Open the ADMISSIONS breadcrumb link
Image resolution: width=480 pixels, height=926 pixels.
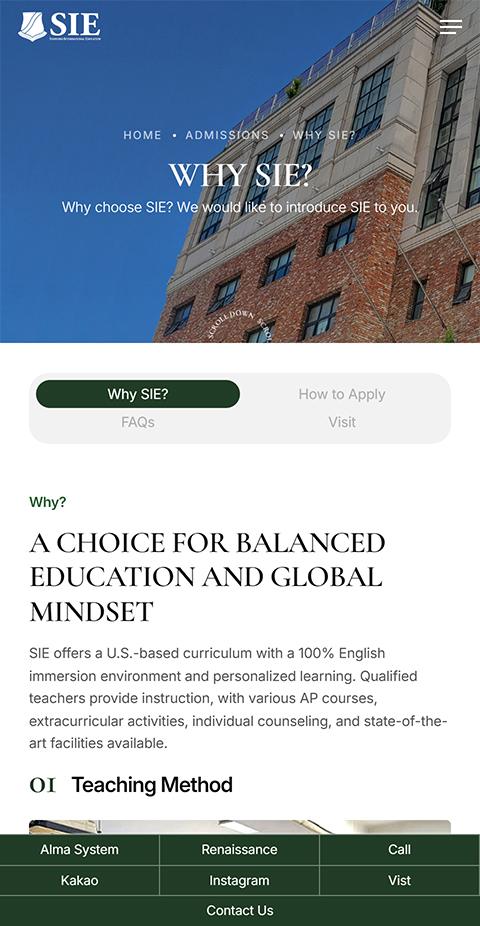click(227, 135)
